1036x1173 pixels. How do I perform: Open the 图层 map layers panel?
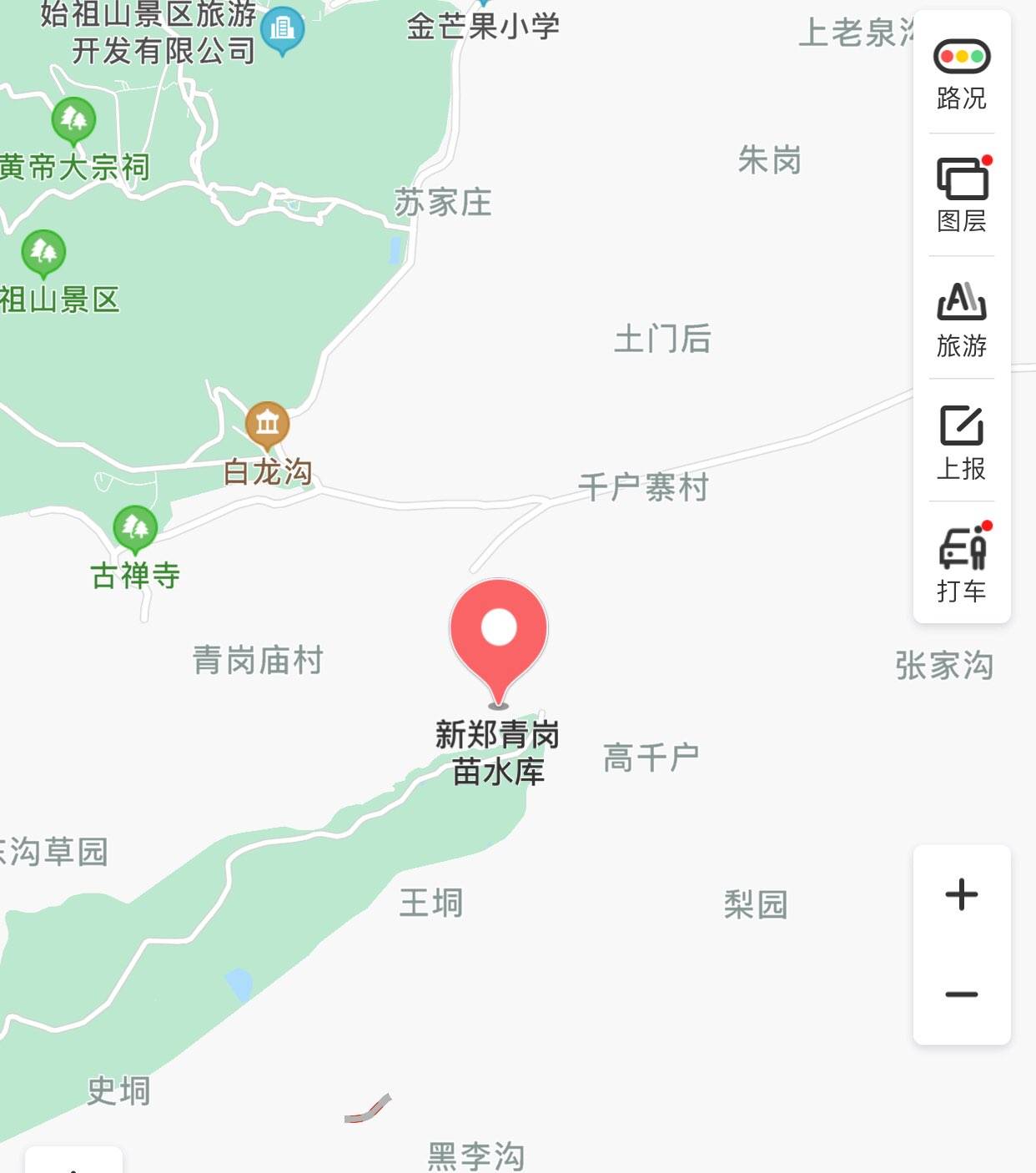(962, 195)
